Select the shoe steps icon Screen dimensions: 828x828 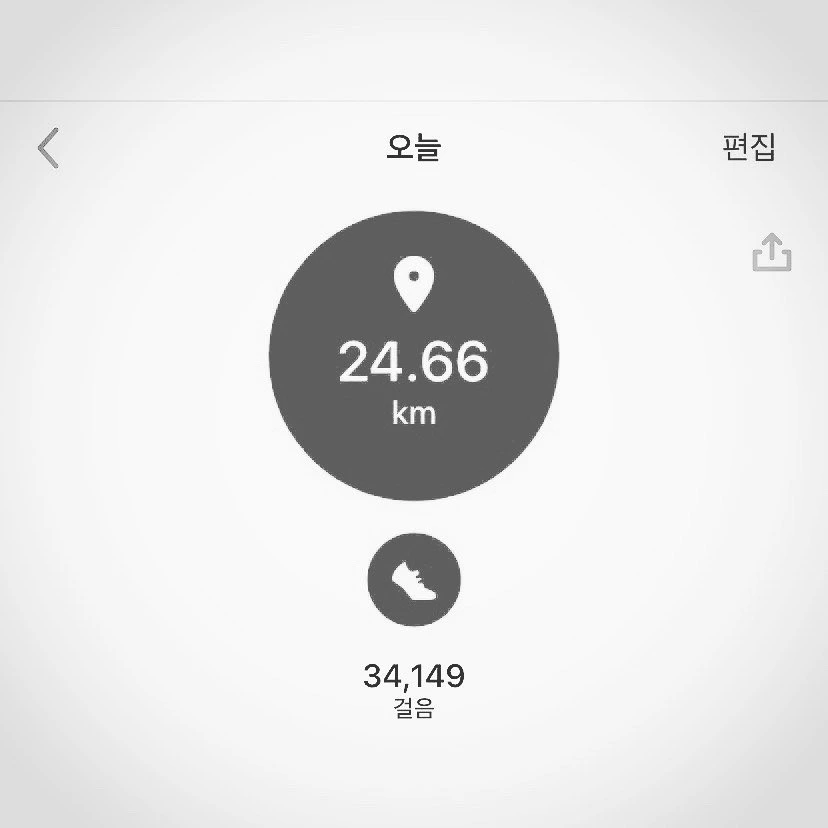(x=413, y=579)
